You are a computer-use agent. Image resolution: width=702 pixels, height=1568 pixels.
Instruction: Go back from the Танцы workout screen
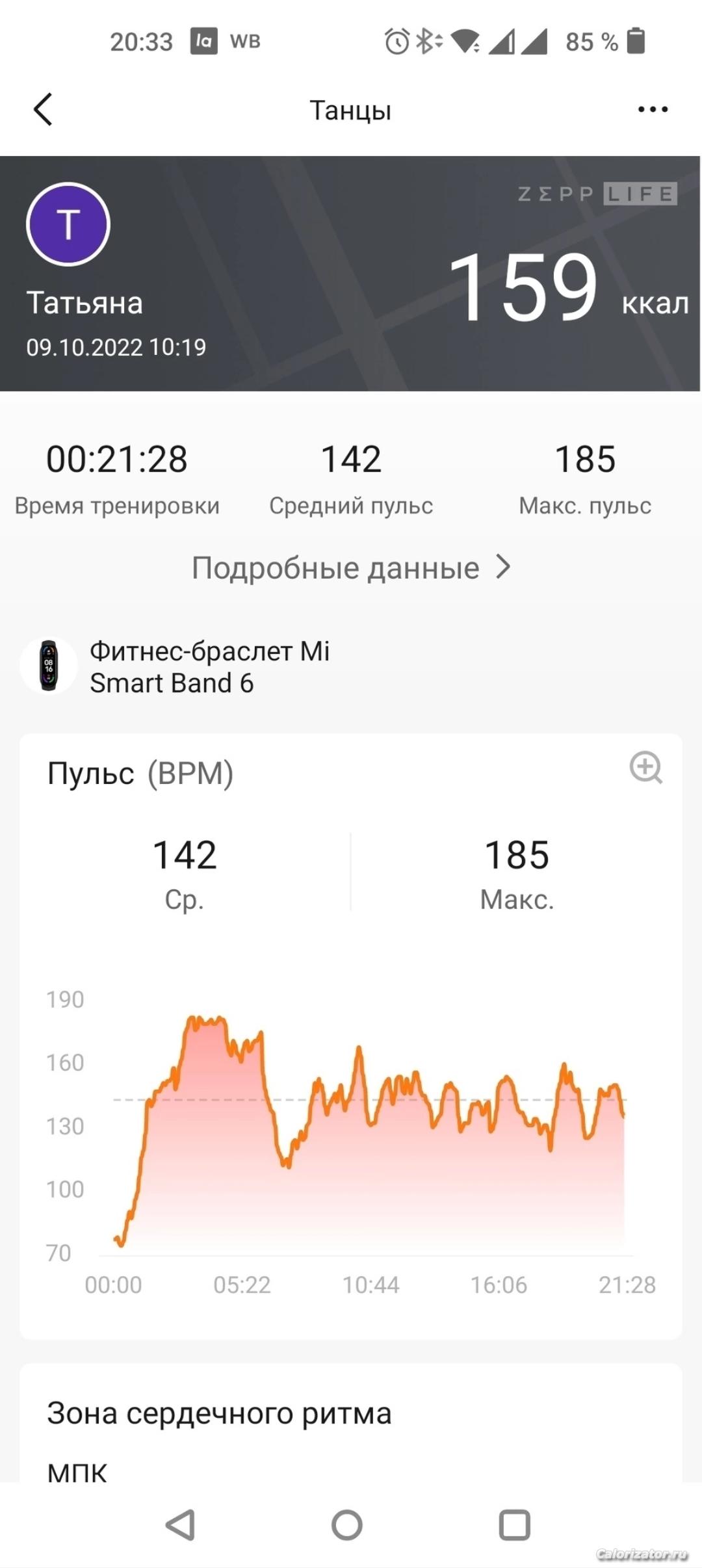[43, 109]
